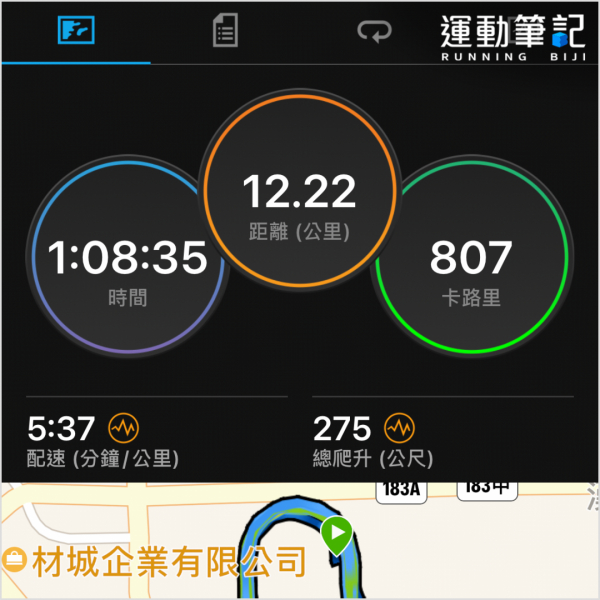The image size is (600, 600).
Task: Open the elevation chart icon beside 275
Action: [400, 429]
